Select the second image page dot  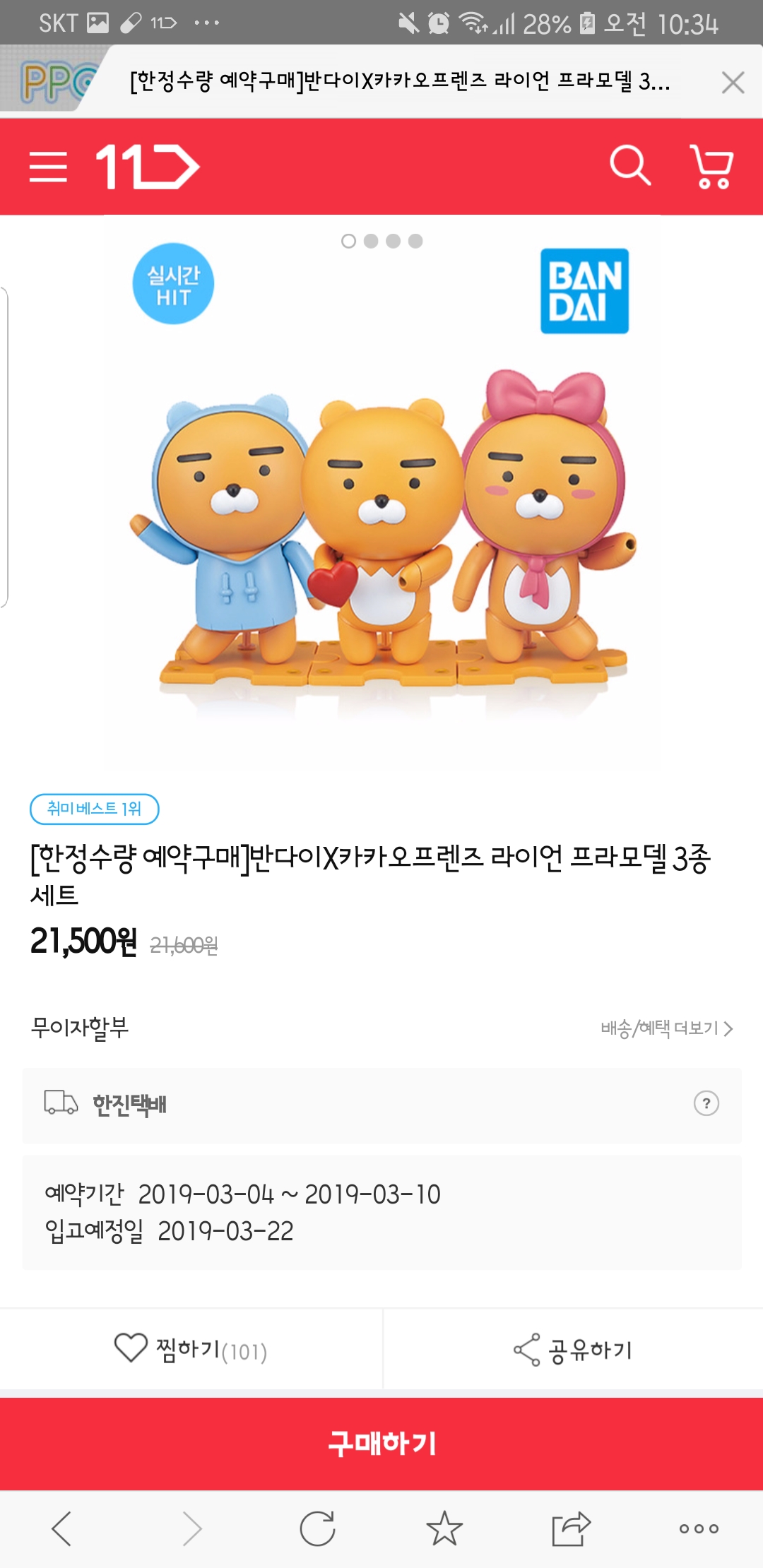tap(371, 242)
